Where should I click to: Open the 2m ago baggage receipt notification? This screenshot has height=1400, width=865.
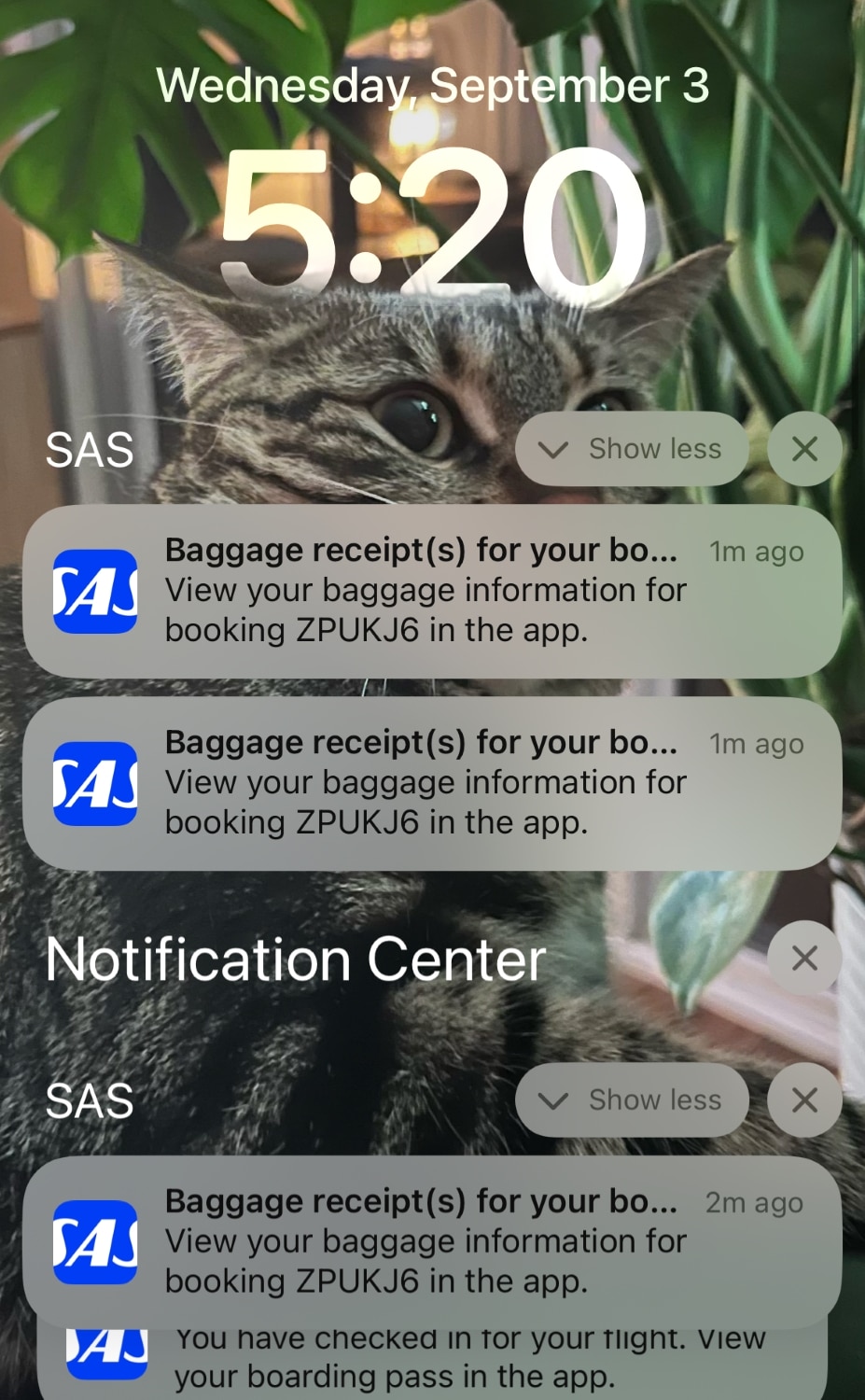pyautogui.click(x=431, y=1241)
